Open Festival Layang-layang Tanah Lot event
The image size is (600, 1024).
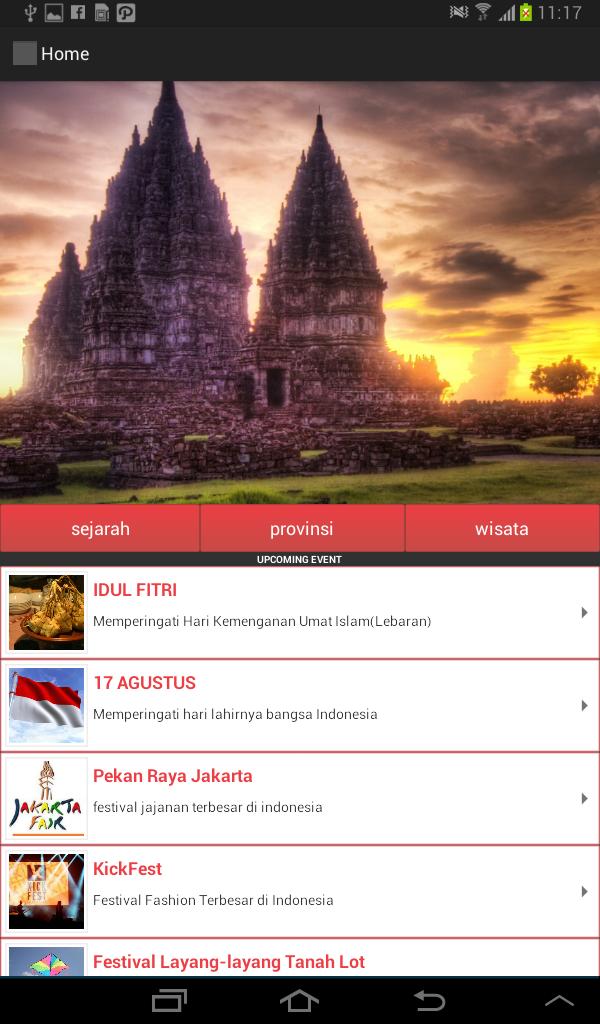tap(300, 961)
